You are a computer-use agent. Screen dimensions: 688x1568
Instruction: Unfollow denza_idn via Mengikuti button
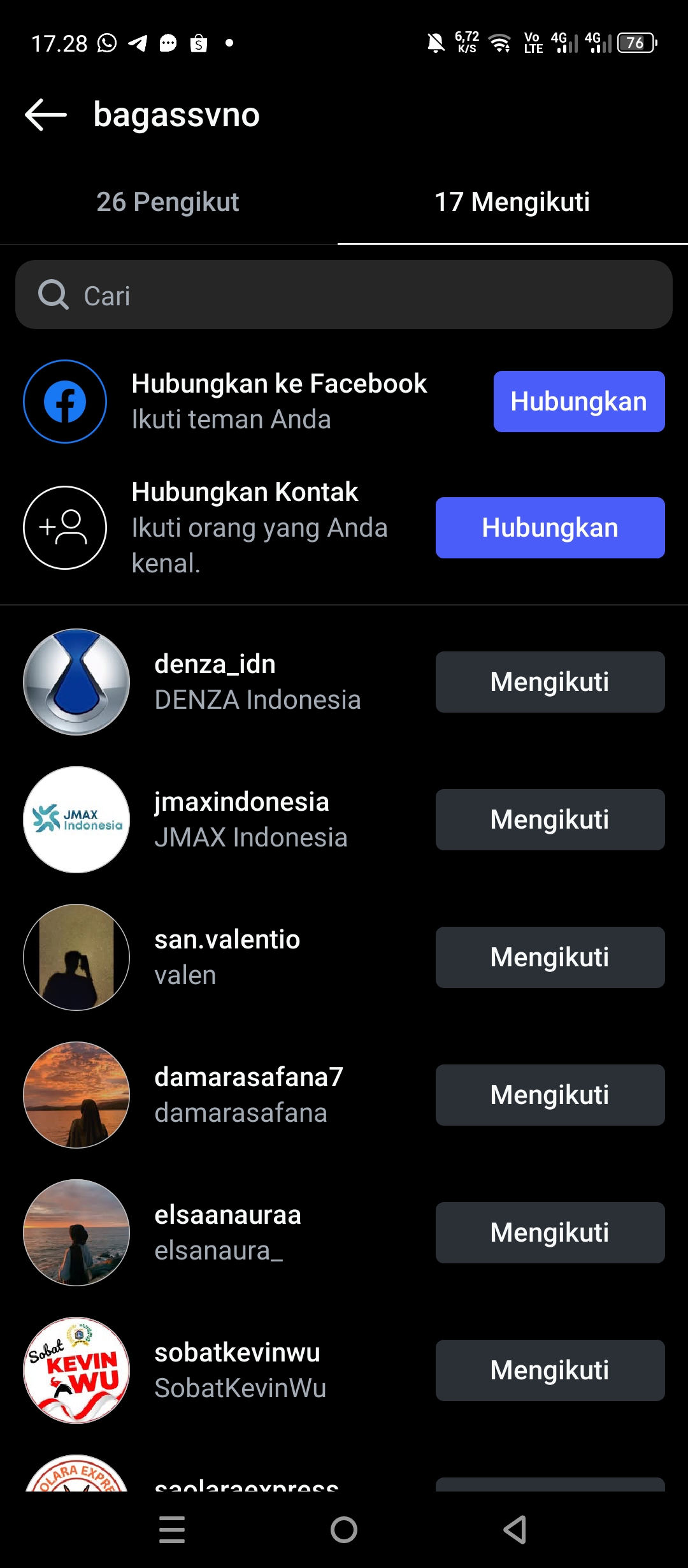tap(550, 682)
